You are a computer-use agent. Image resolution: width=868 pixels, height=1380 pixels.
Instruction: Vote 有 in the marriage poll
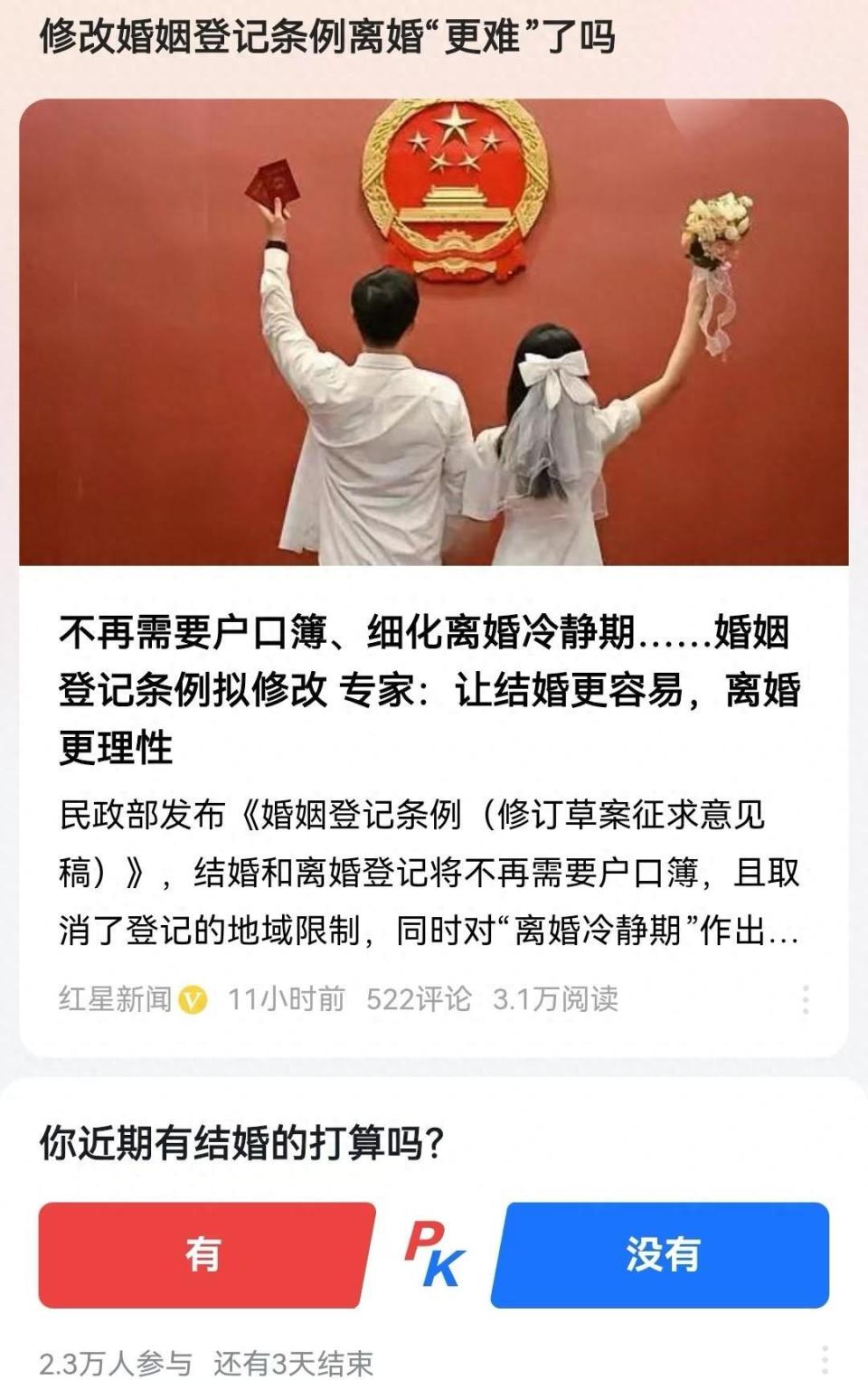tap(204, 1254)
